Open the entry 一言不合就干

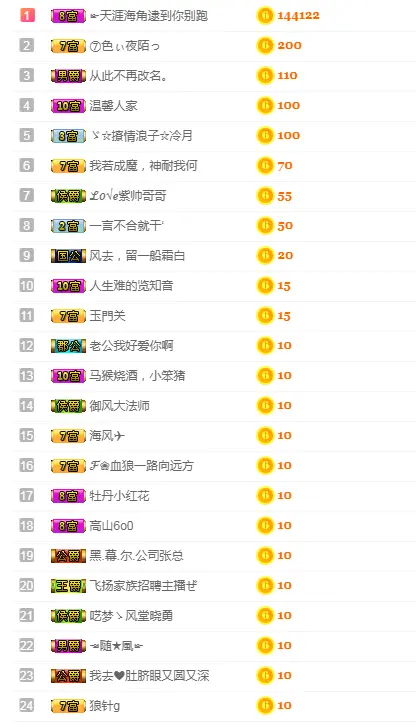127,226
